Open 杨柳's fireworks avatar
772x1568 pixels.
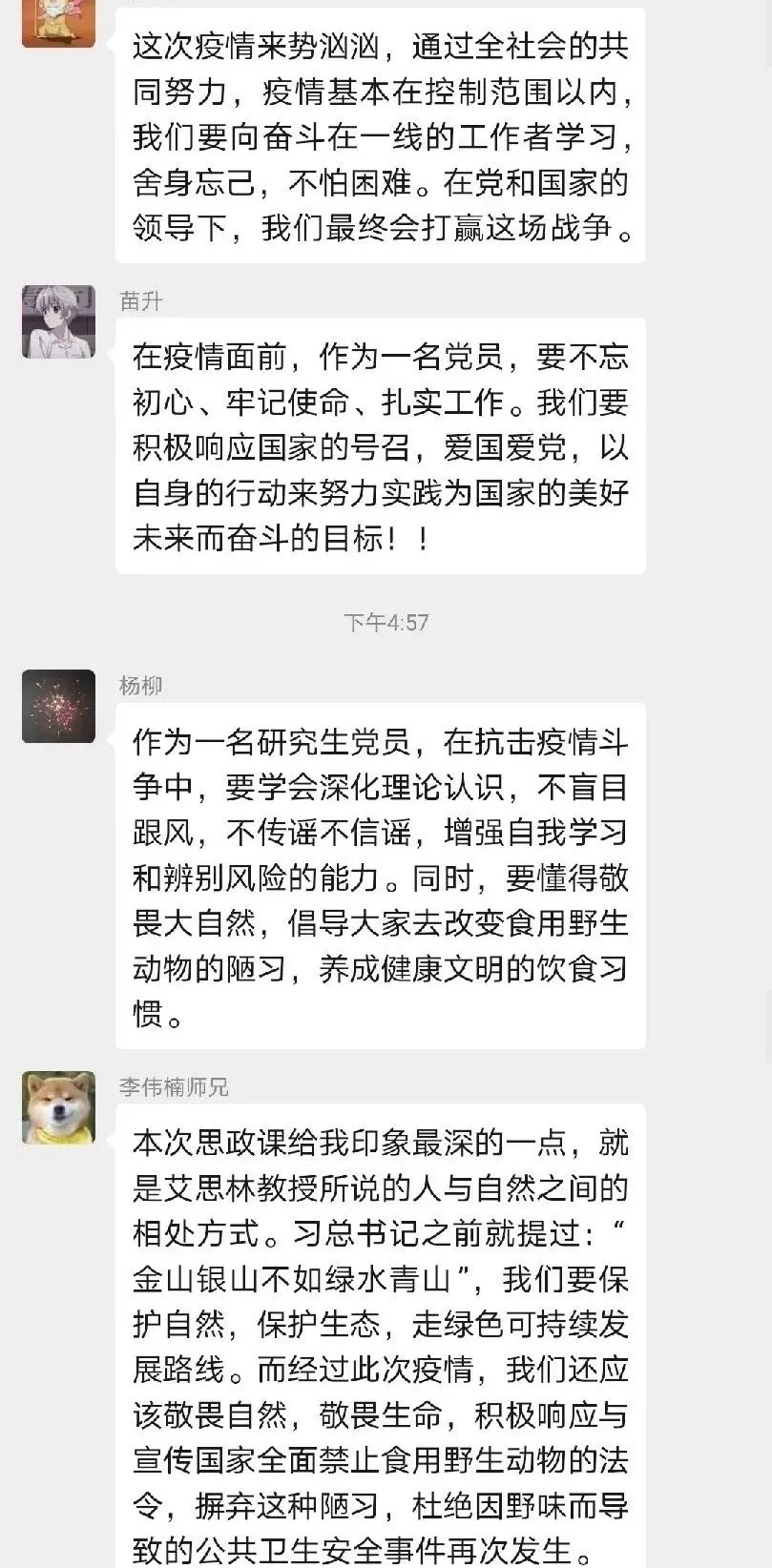(58, 707)
